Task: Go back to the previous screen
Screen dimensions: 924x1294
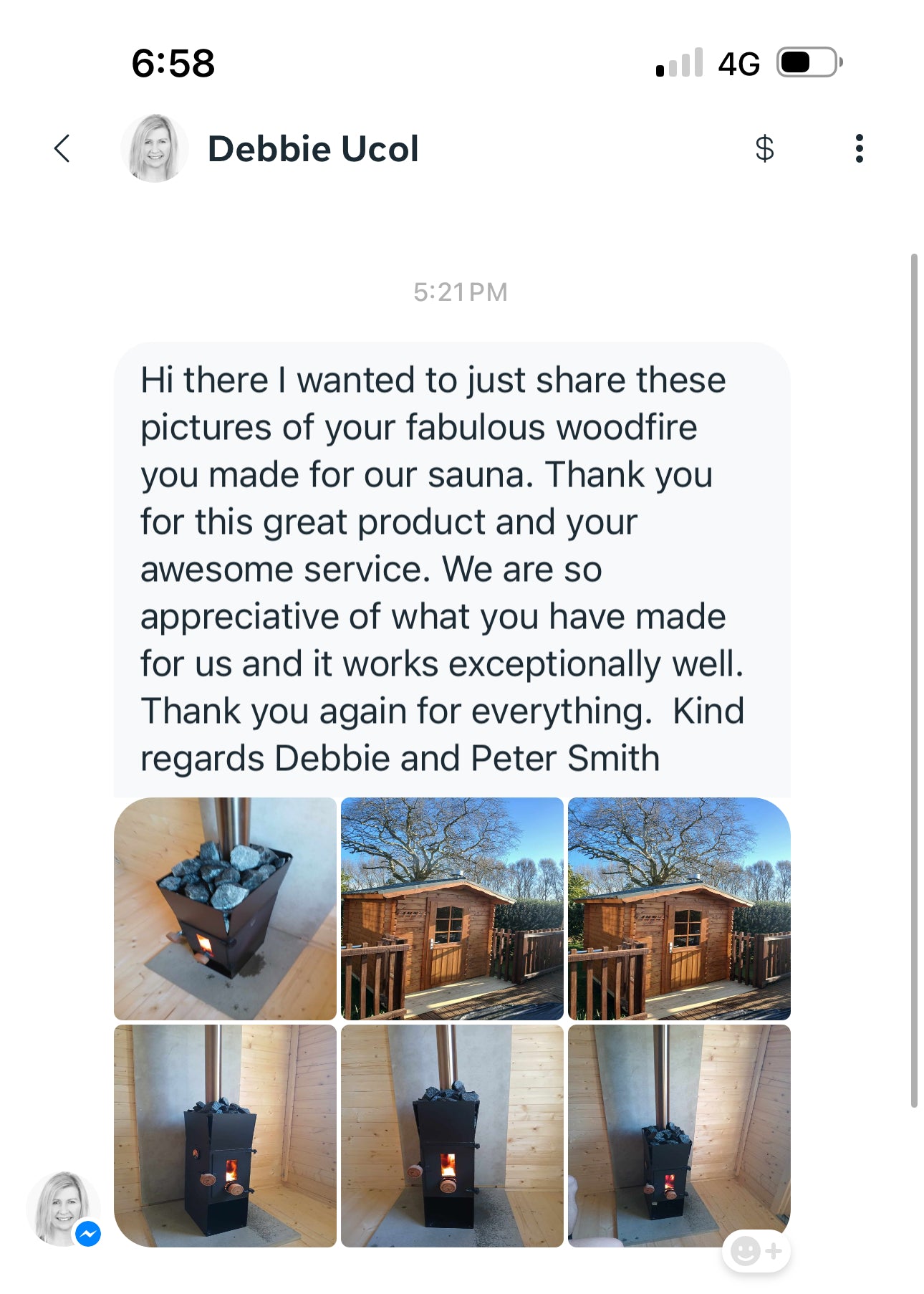Action: pyautogui.click(x=62, y=149)
